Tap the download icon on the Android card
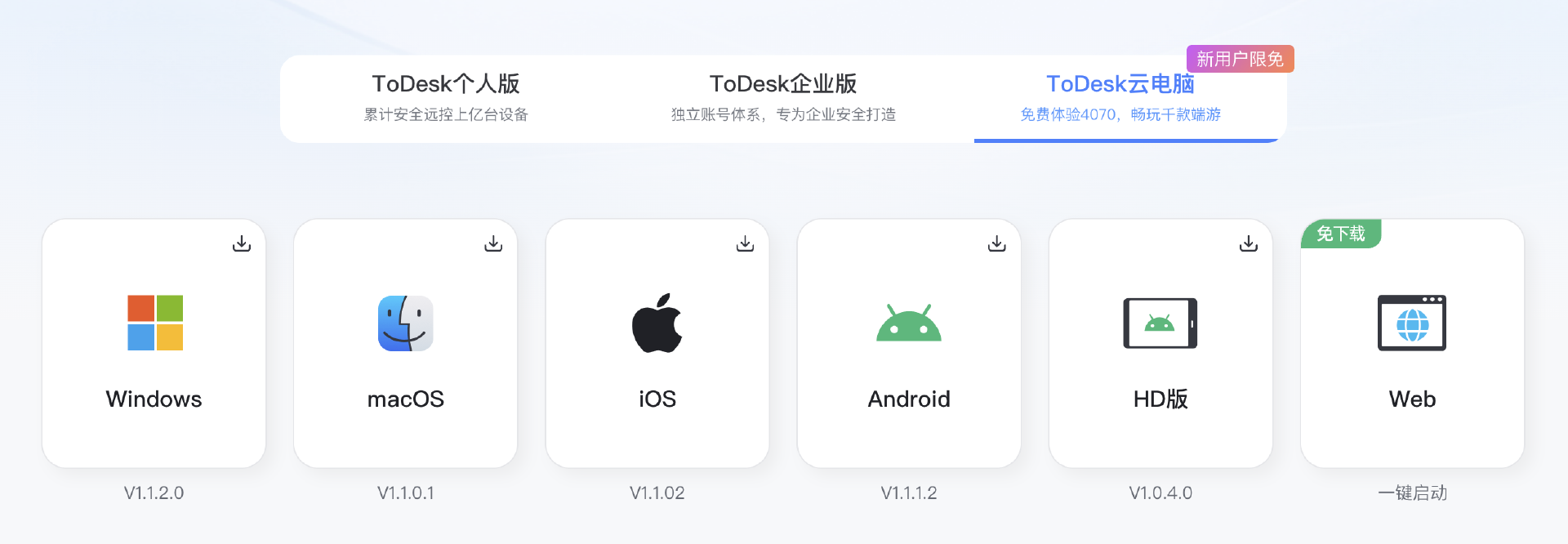This screenshot has width=1568, height=544. [x=996, y=243]
